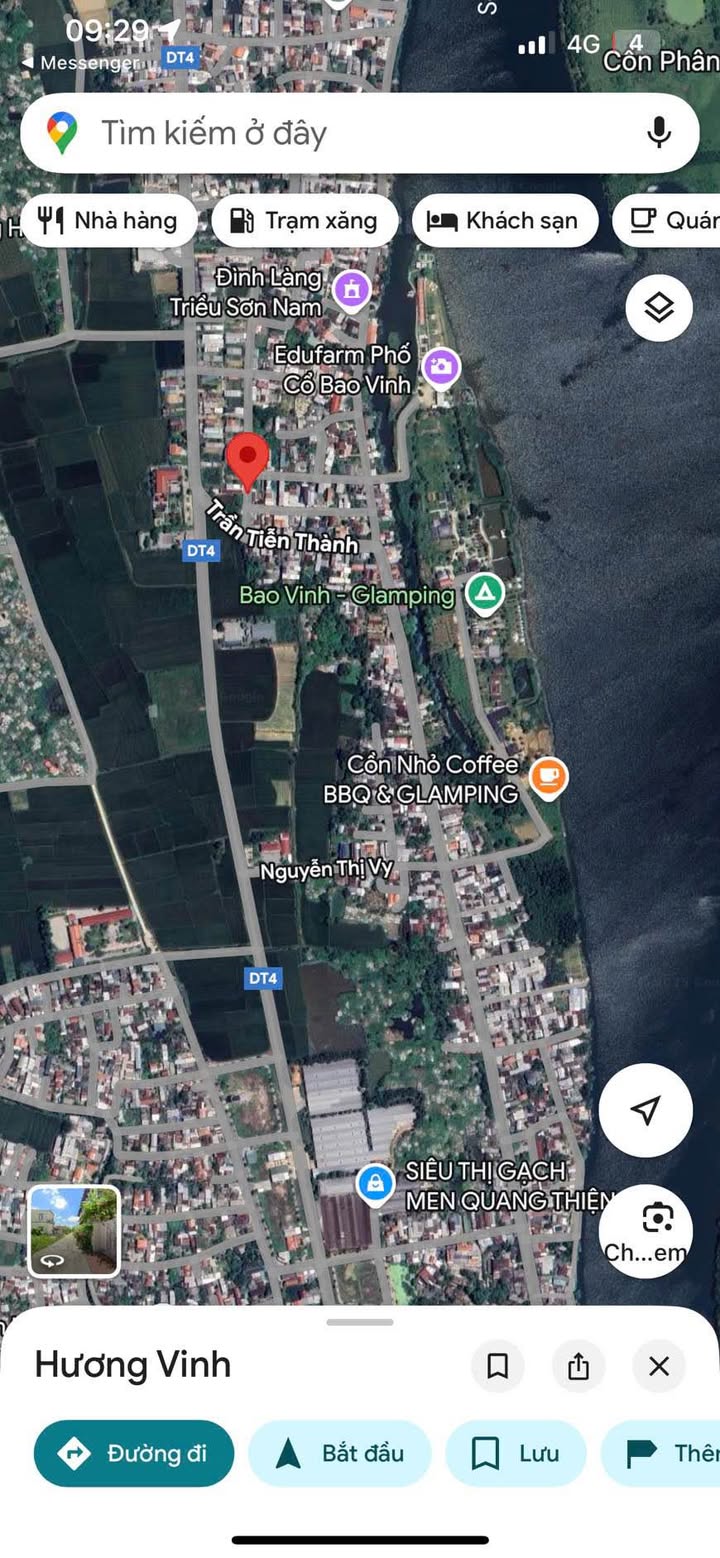The width and height of the screenshot is (720, 1558).
Task: View Cồn Nhỏ Coffee BBQ & GLAMPING marker
Action: (x=548, y=776)
